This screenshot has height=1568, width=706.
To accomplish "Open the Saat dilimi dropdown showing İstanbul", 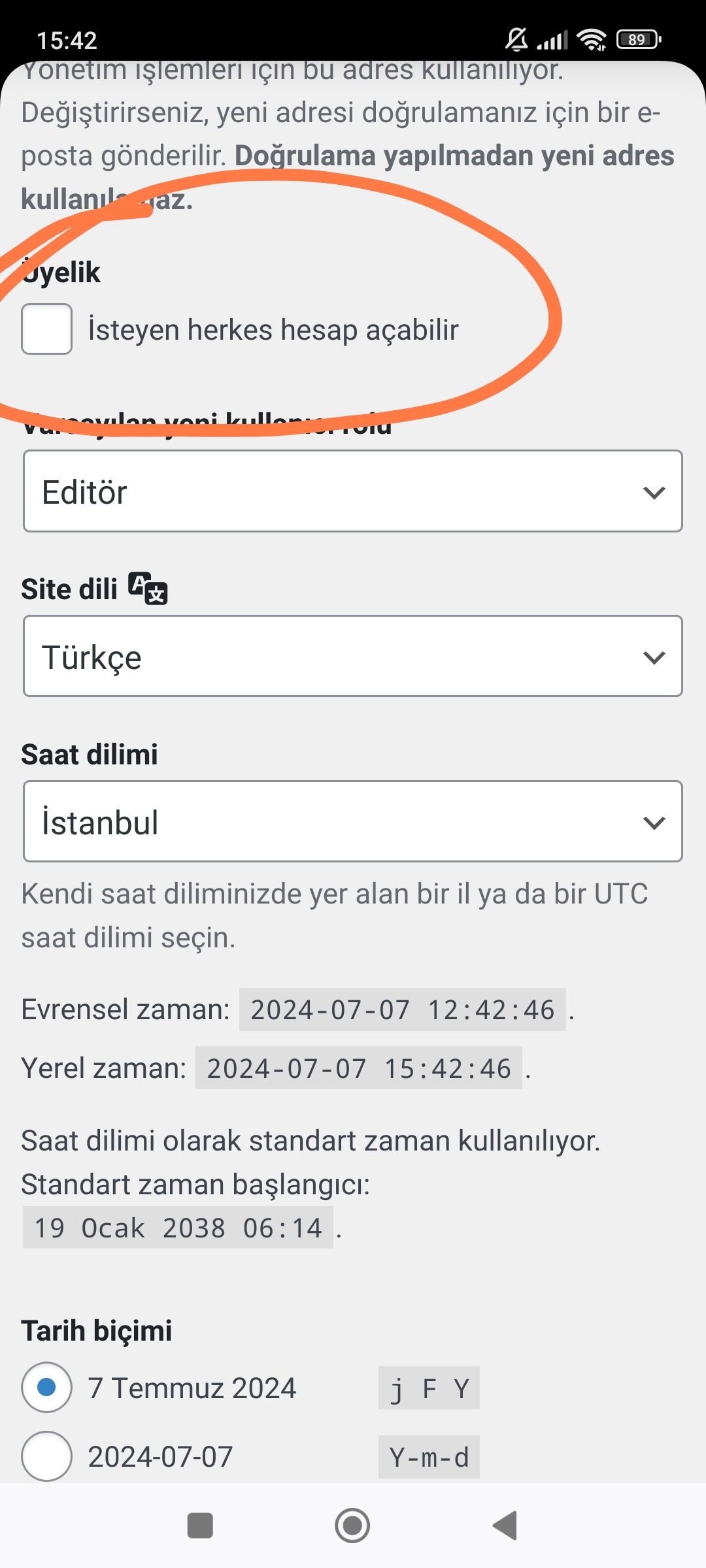I will (x=353, y=821).
